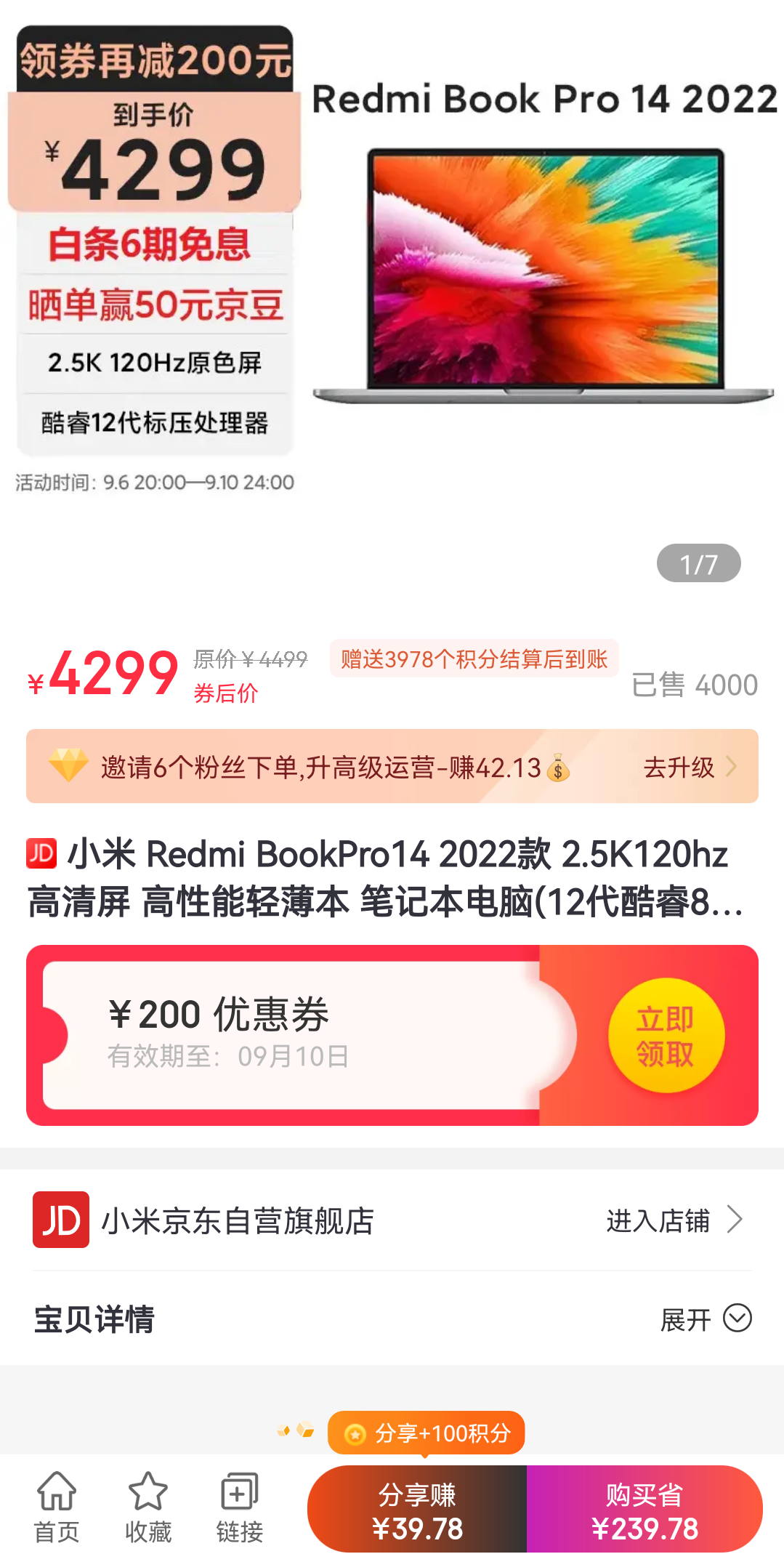The height and width of the screenshot is (1562, 784).
Task: Go to 首页 home
Action: [x=57, y=1507]
